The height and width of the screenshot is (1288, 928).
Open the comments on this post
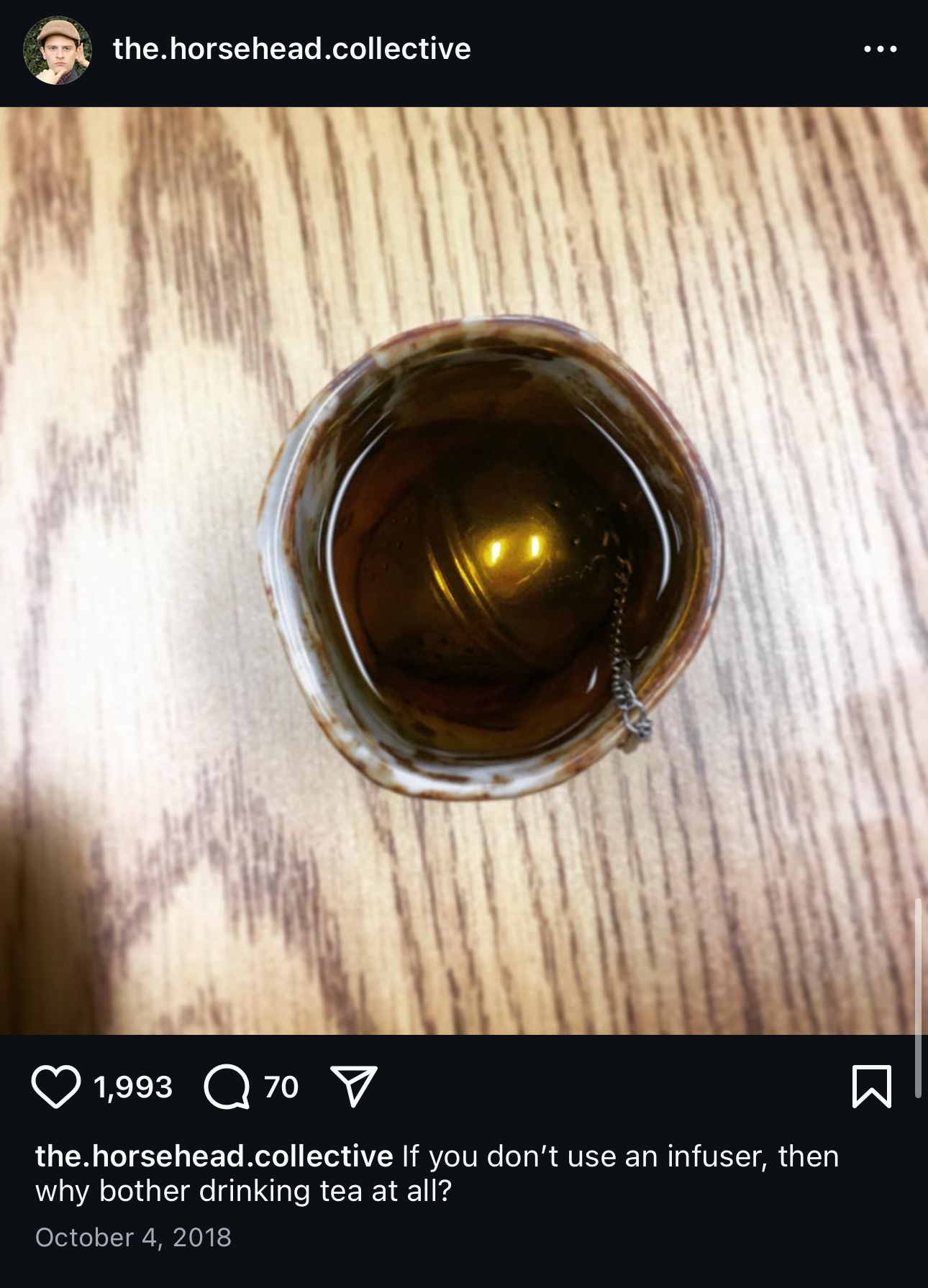(227, 1087)
